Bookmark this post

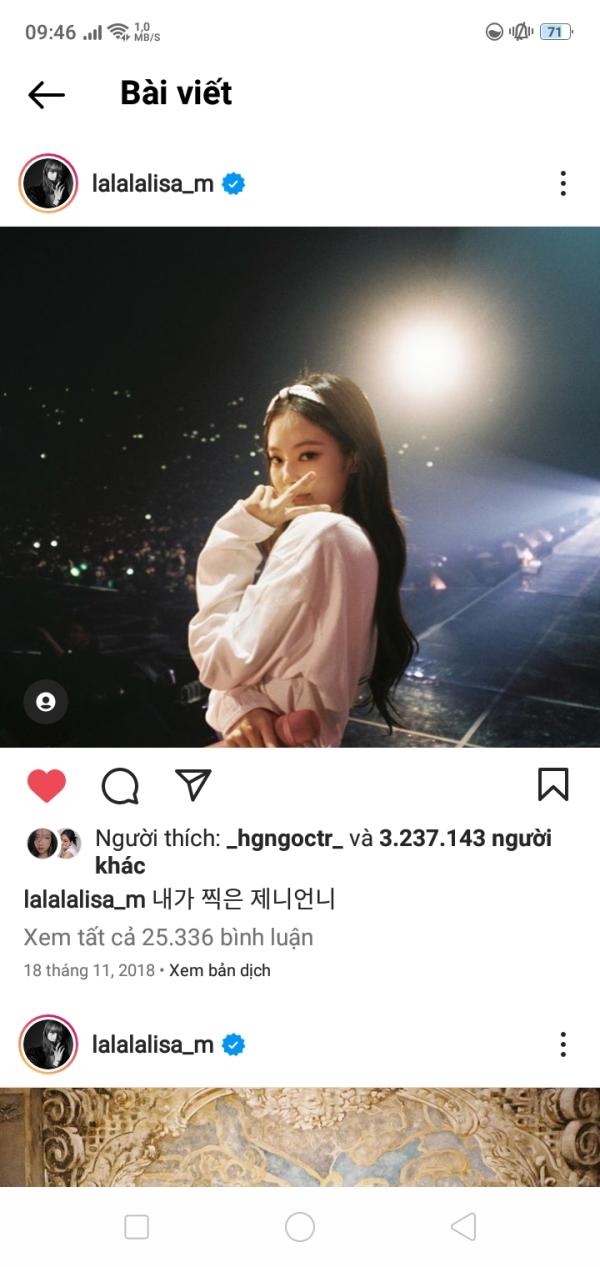tap(553, 785)
